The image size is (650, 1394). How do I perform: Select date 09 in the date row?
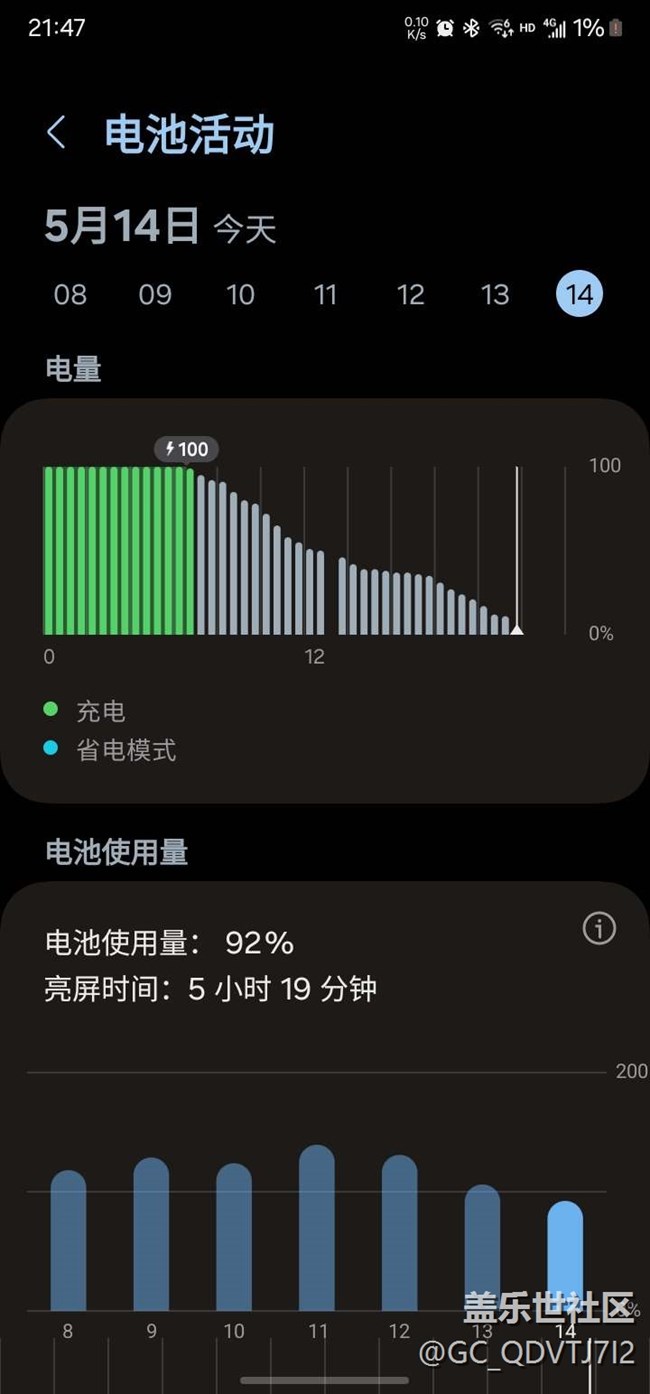(155, 294)
